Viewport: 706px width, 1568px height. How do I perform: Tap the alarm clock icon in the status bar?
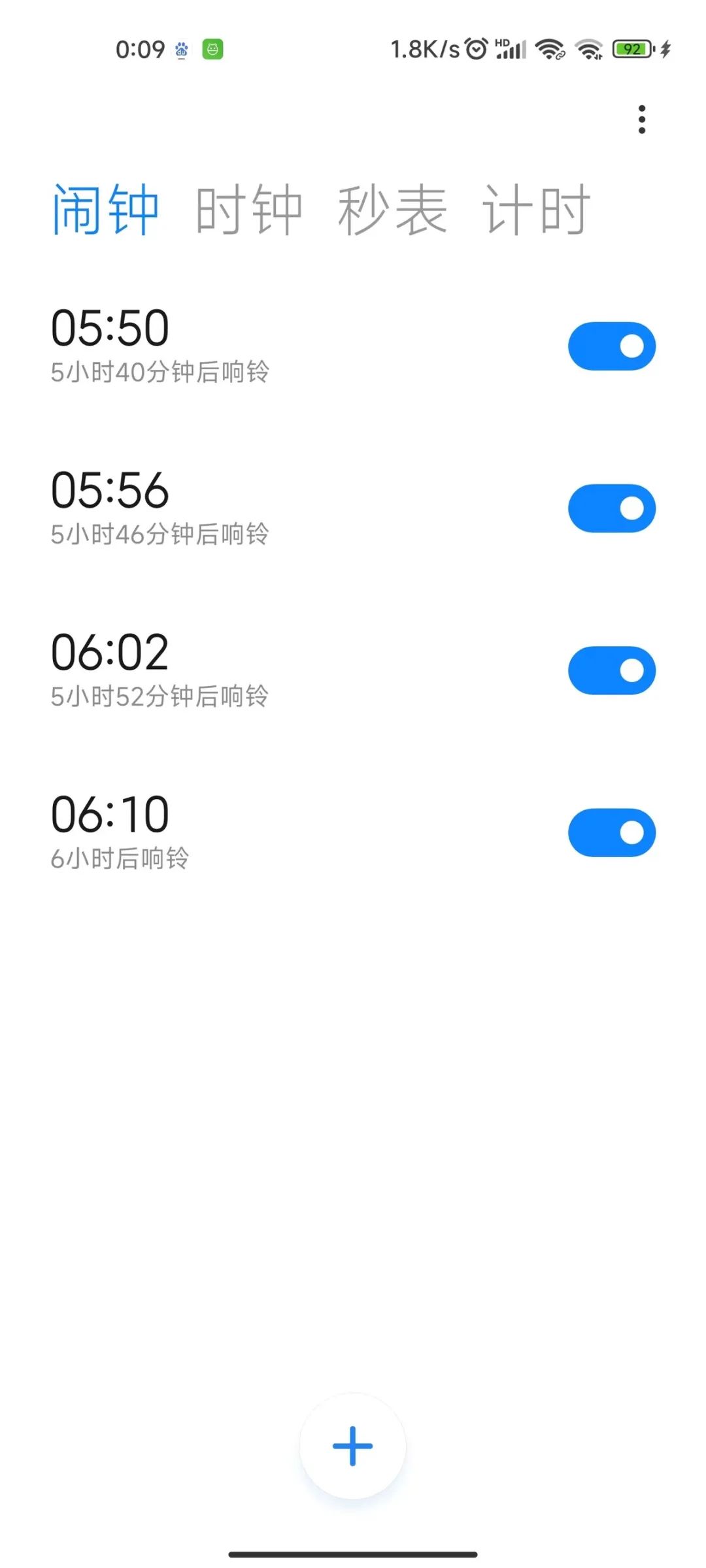point(477,49)
